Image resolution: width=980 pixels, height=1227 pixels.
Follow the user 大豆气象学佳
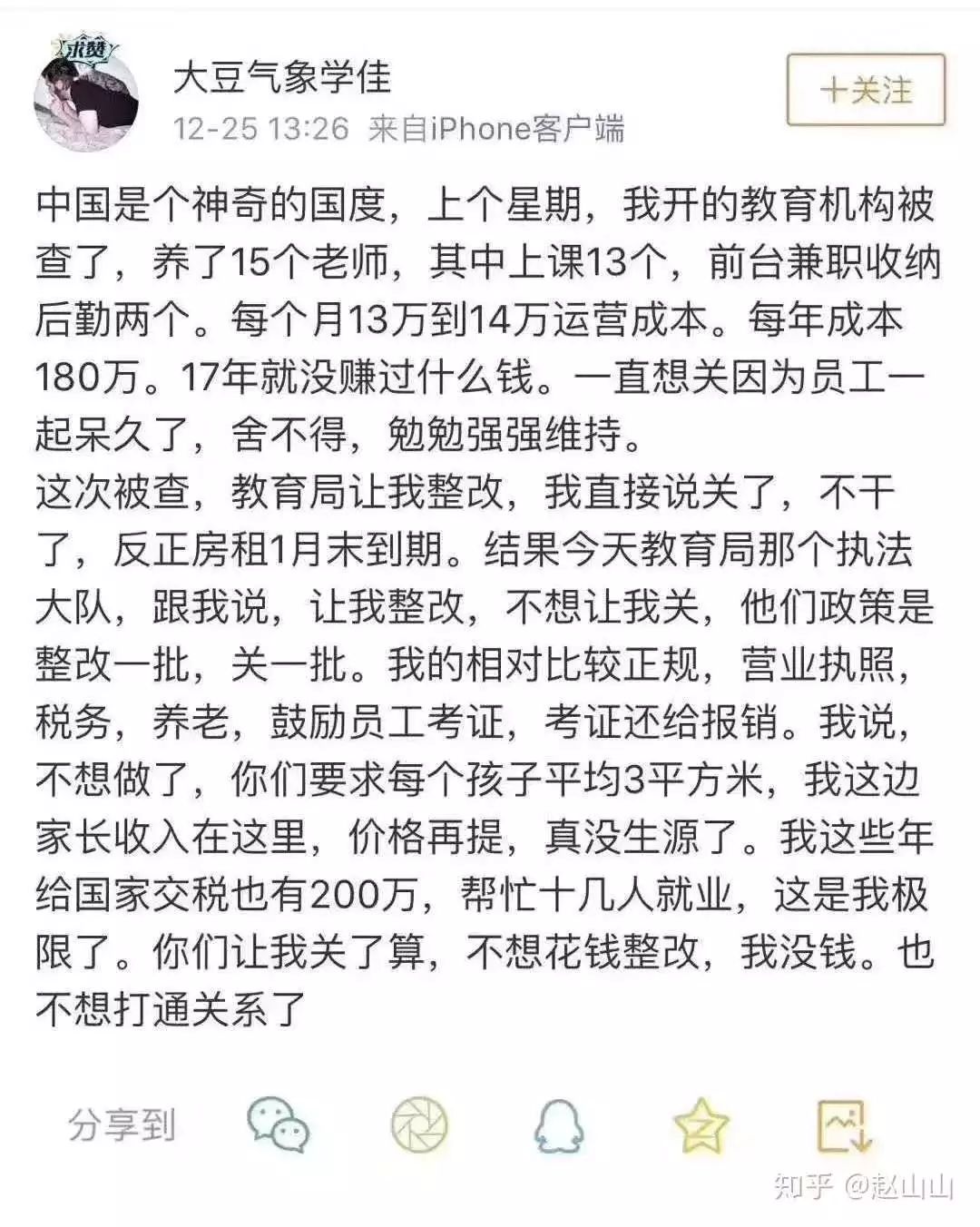[x=865, y=90]
